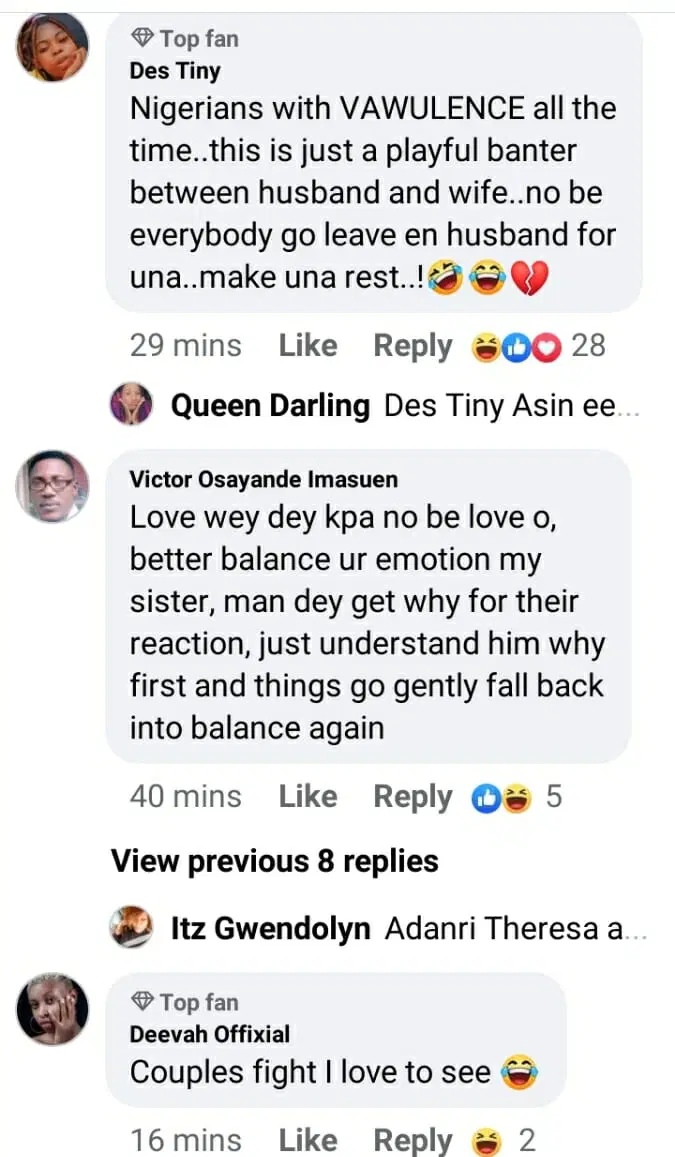This screenshot has width=675, height=1157.
Task: Open Des Tiny's profile name
Action: (175, 71)
